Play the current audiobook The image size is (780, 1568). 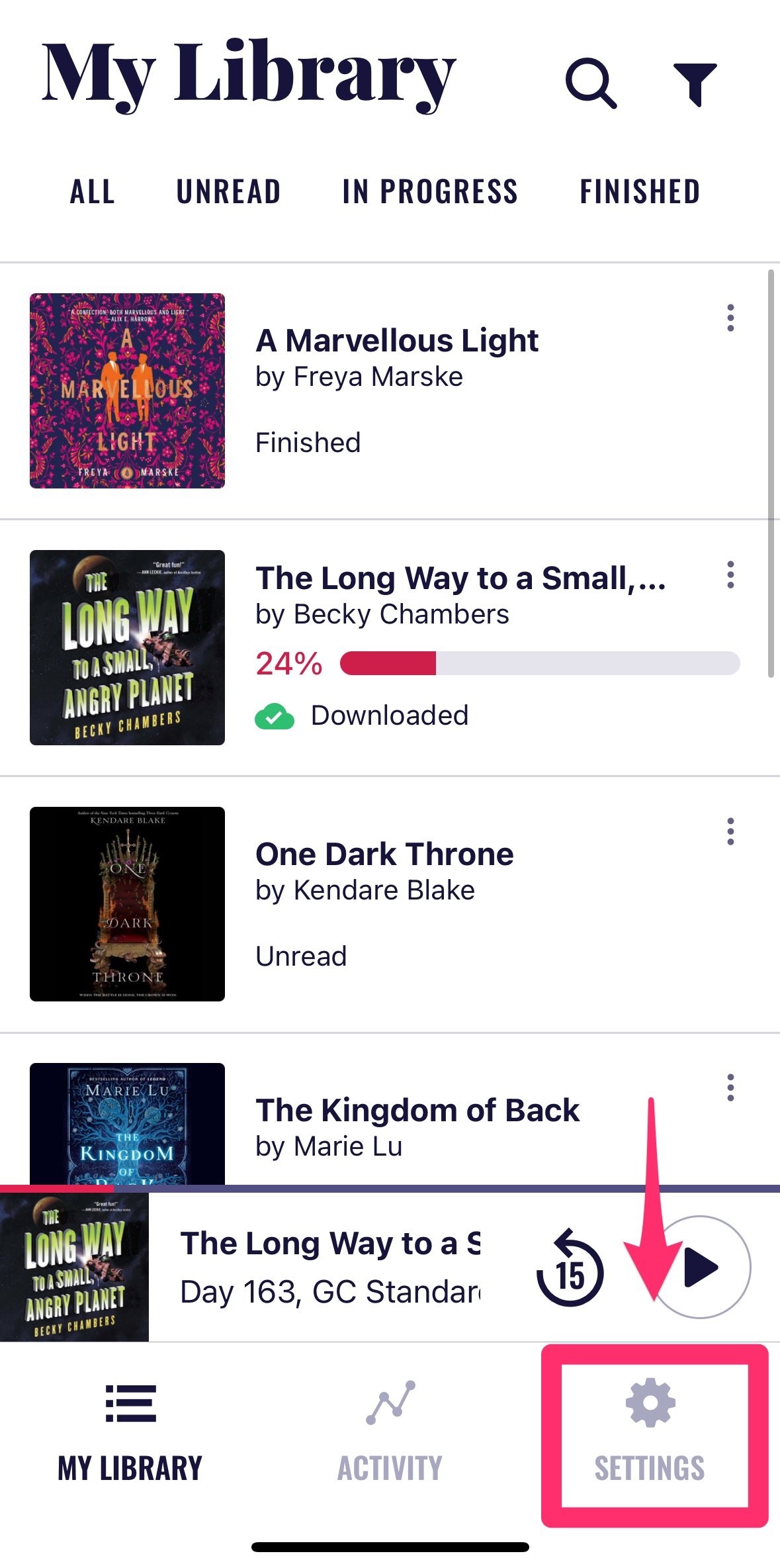701,1268
